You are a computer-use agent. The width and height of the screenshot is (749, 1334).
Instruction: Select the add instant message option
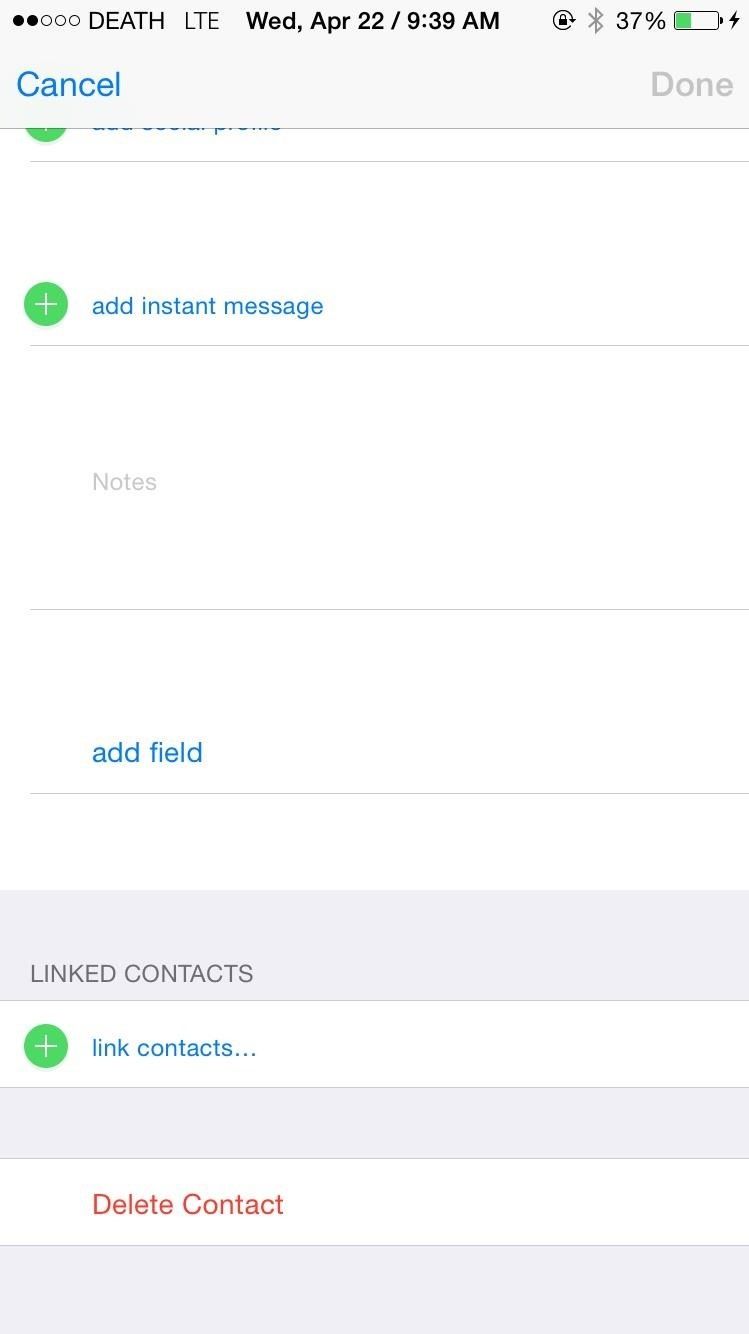tap(207, 305)
